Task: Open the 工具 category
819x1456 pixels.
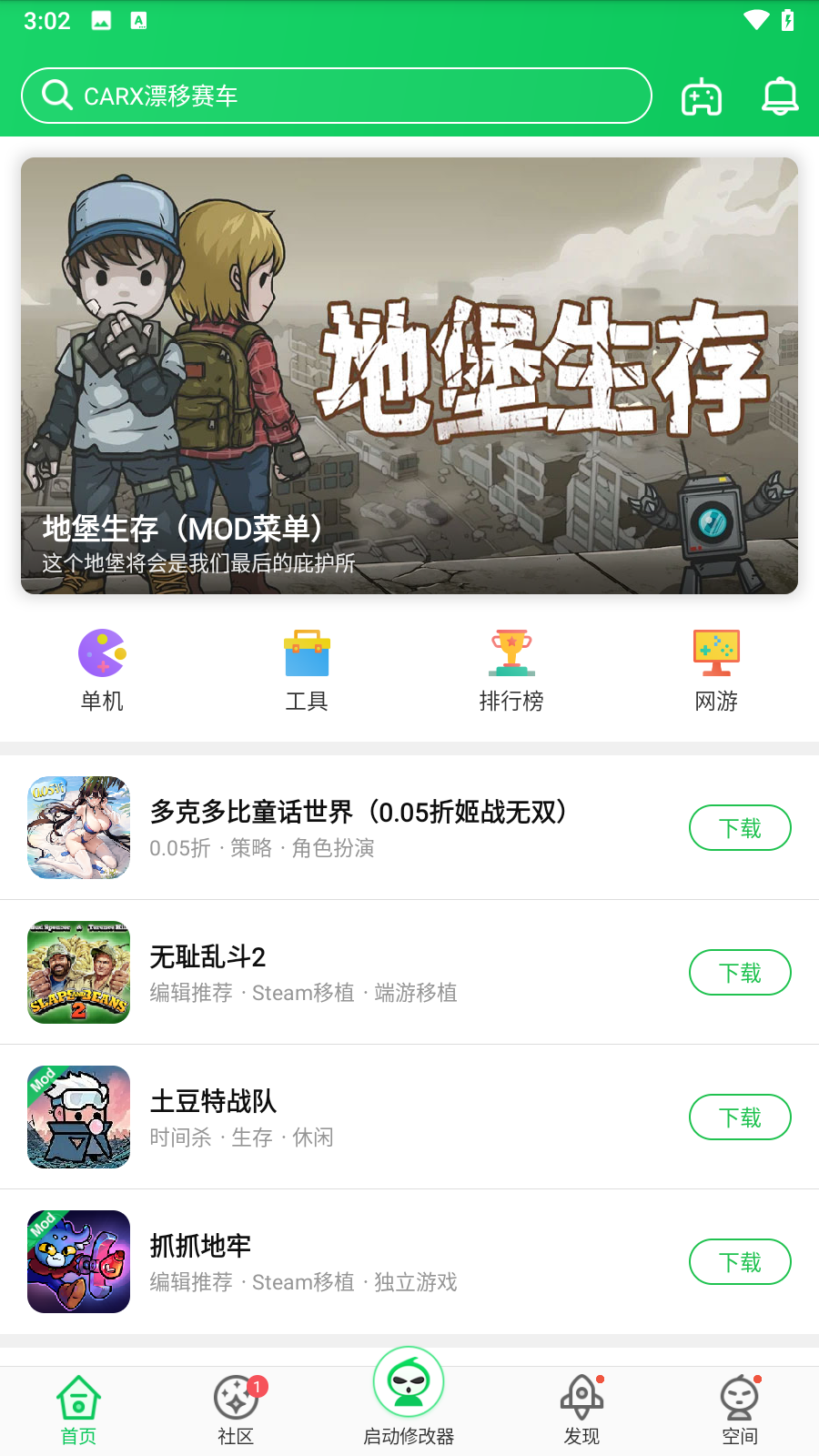Action: pyautogui.click(x=307, y=670)
